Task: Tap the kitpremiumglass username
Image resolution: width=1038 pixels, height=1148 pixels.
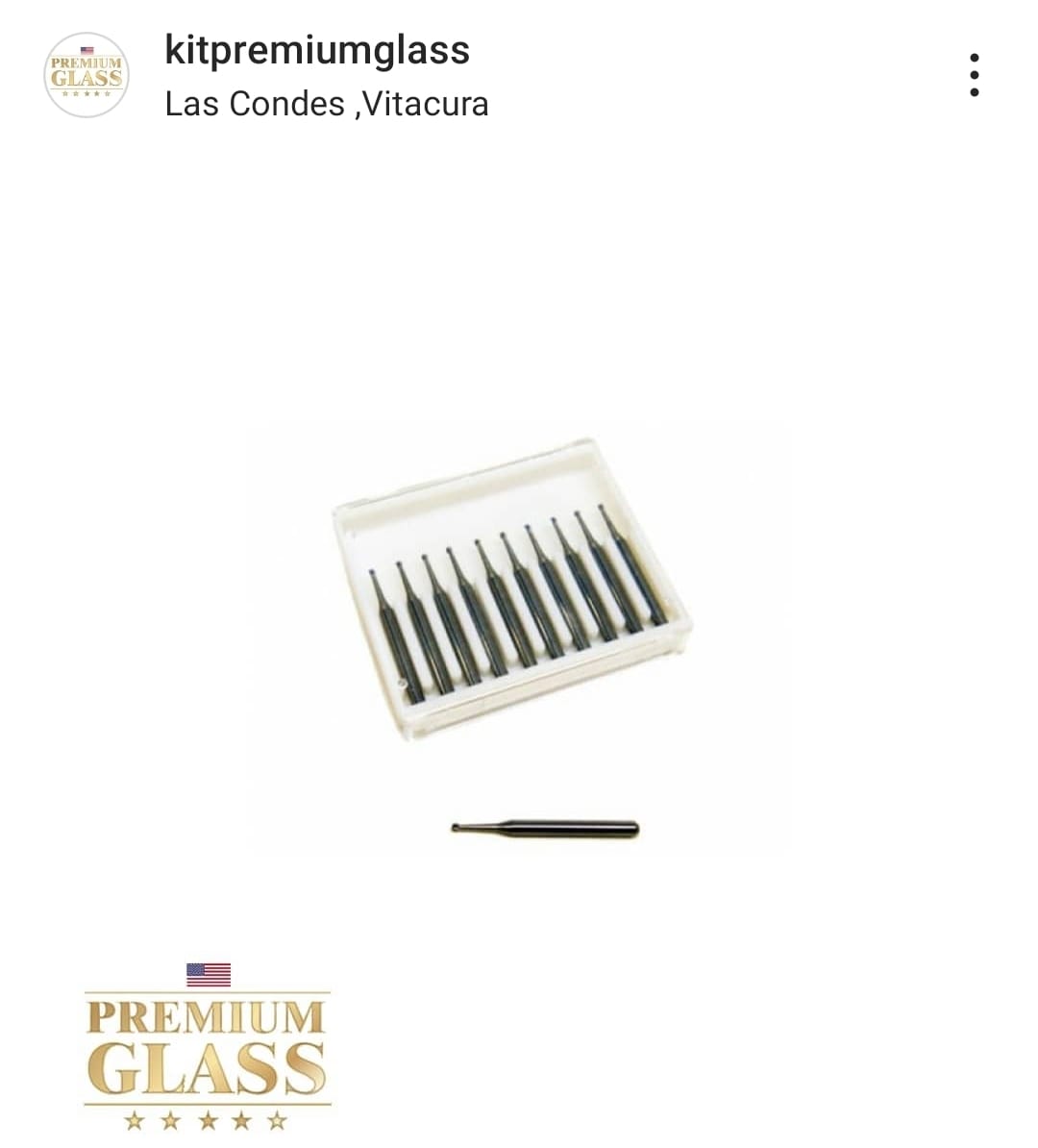Action: click(317, 50)
